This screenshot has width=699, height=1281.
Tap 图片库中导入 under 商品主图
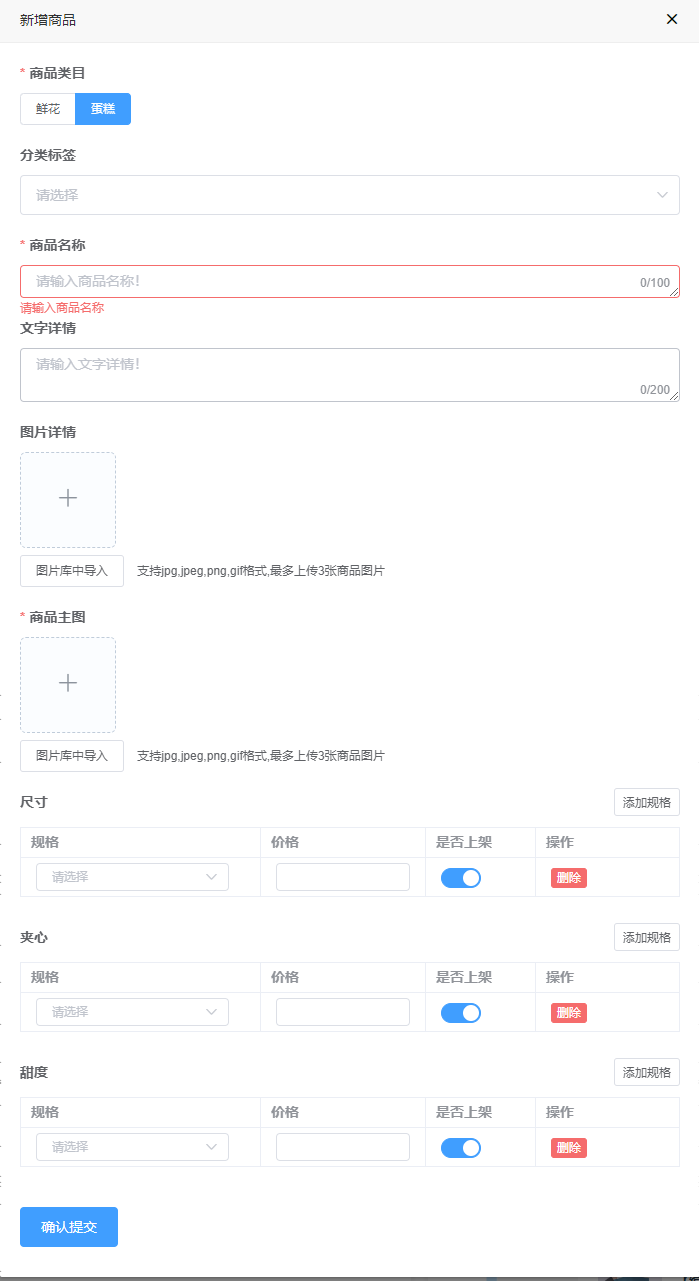pyautogui.click(x=72, y=756)
